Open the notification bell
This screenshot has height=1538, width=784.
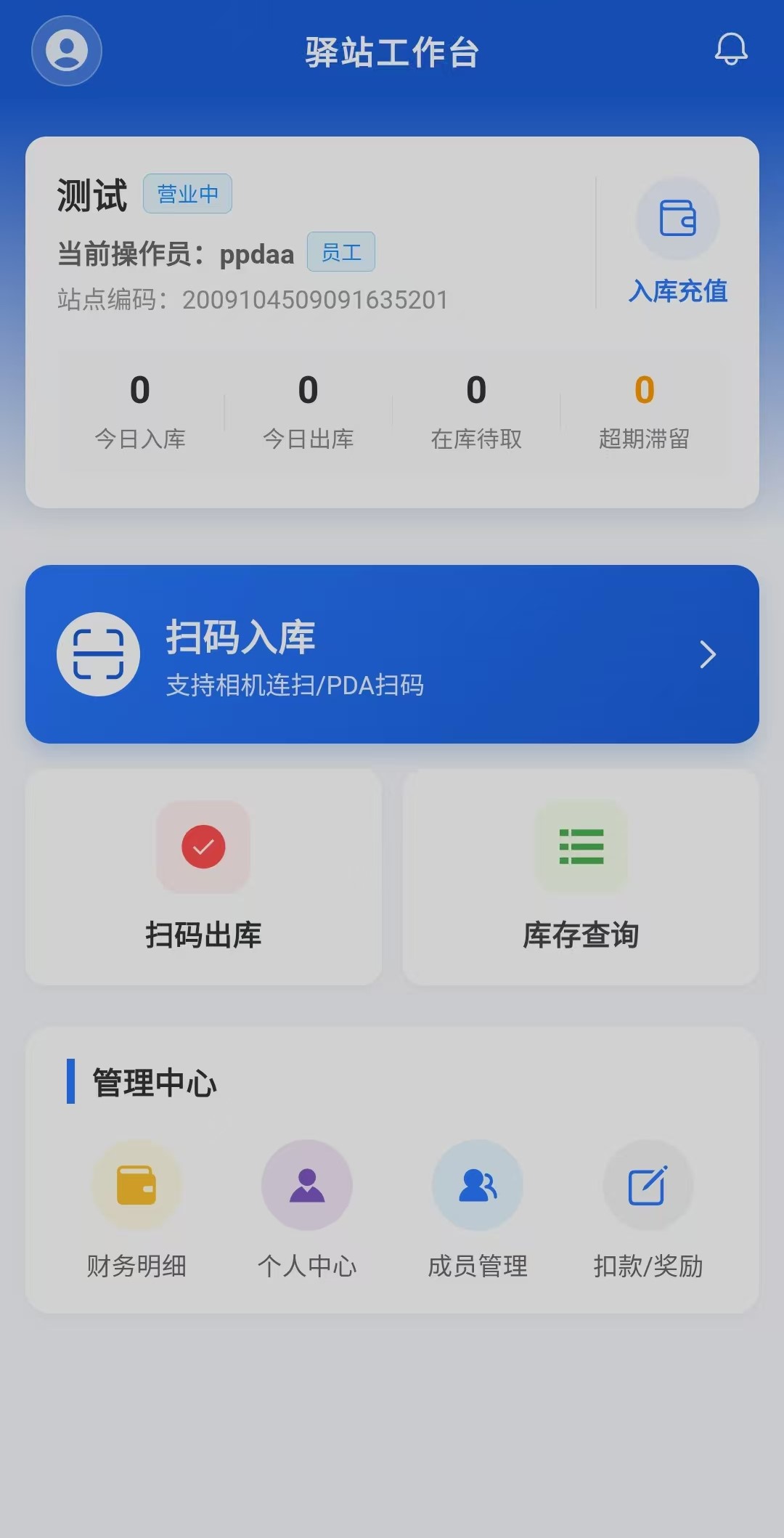[731, 51]
